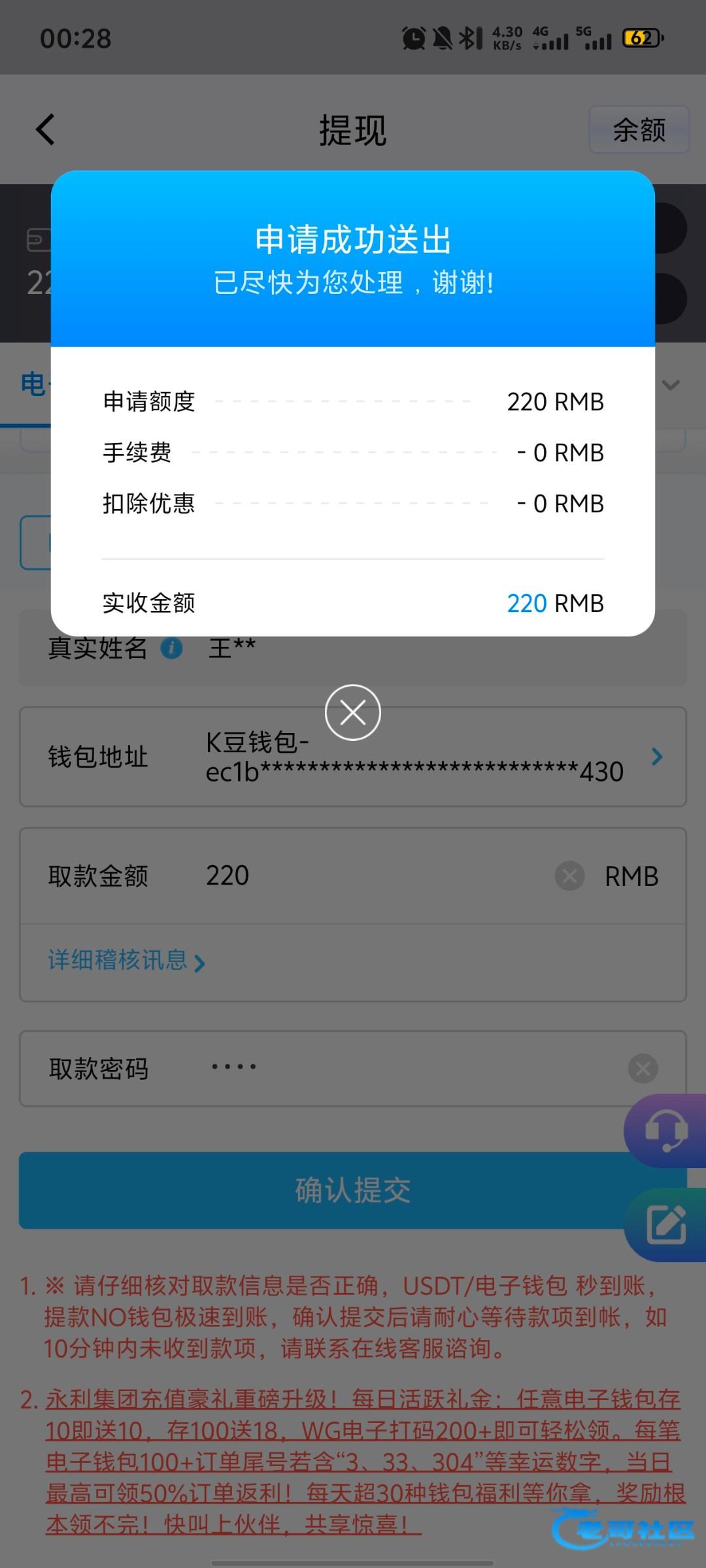Viewport: 706px width, 1568px height.
Task: Clear the 取款密码 password entry
Action: [x=643, y=1069]
